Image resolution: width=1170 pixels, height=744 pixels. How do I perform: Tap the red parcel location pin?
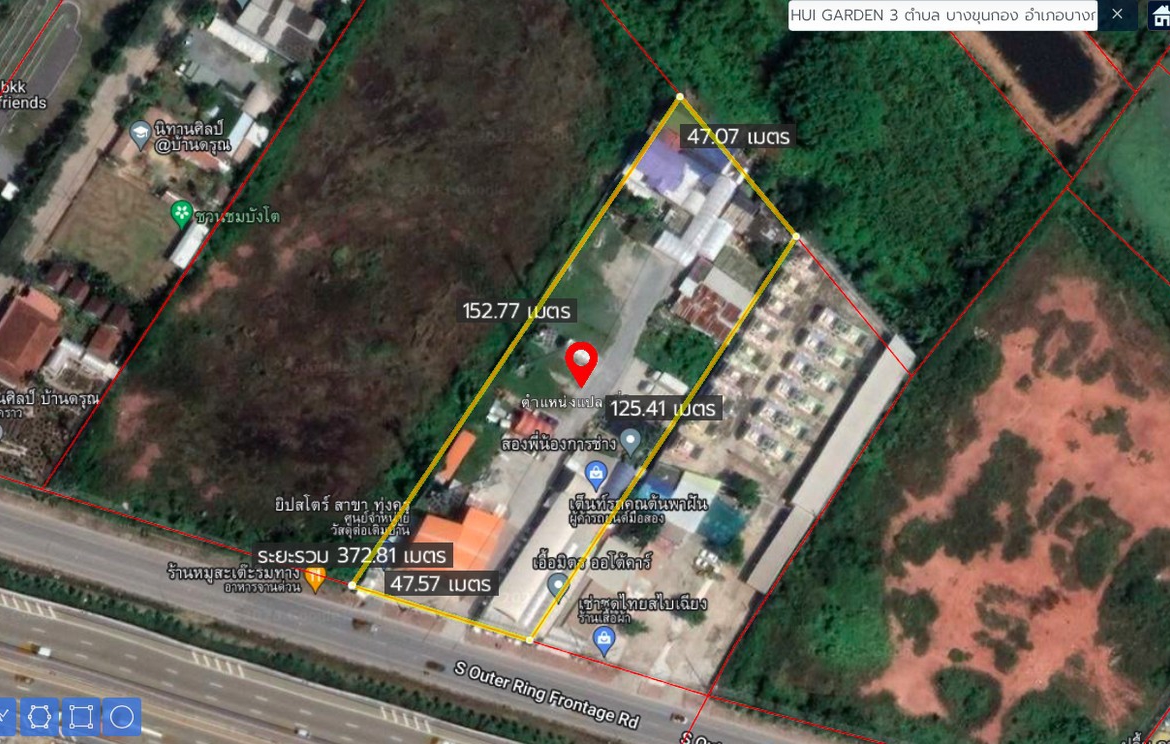coord(581,362)
